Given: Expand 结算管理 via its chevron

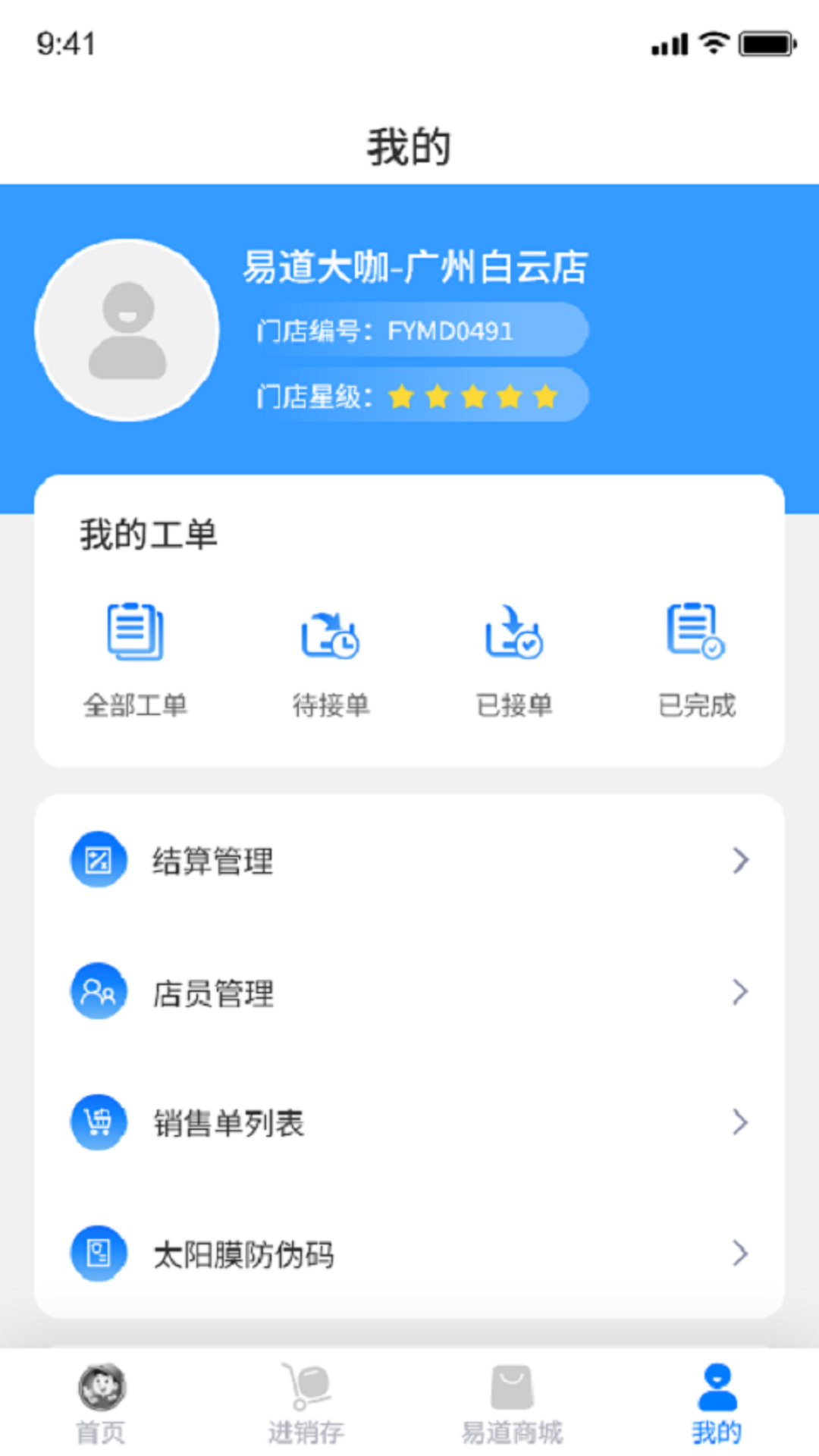Looking at the screenshot, I should click(739, 859).
